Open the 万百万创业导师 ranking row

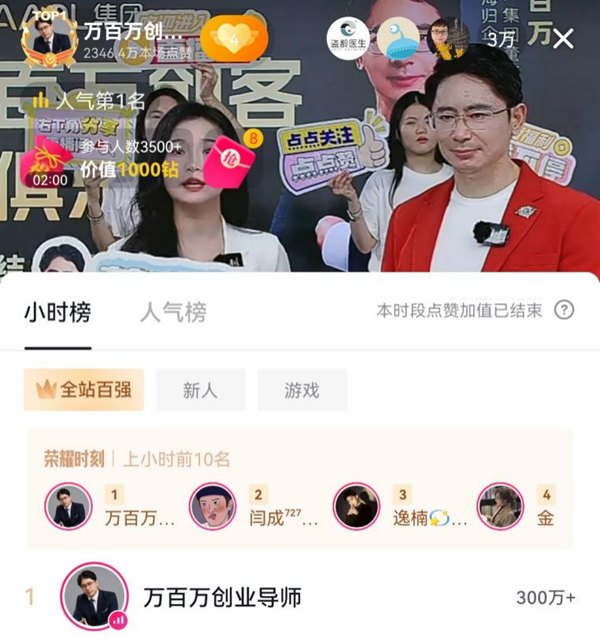[x=300, y=597]
